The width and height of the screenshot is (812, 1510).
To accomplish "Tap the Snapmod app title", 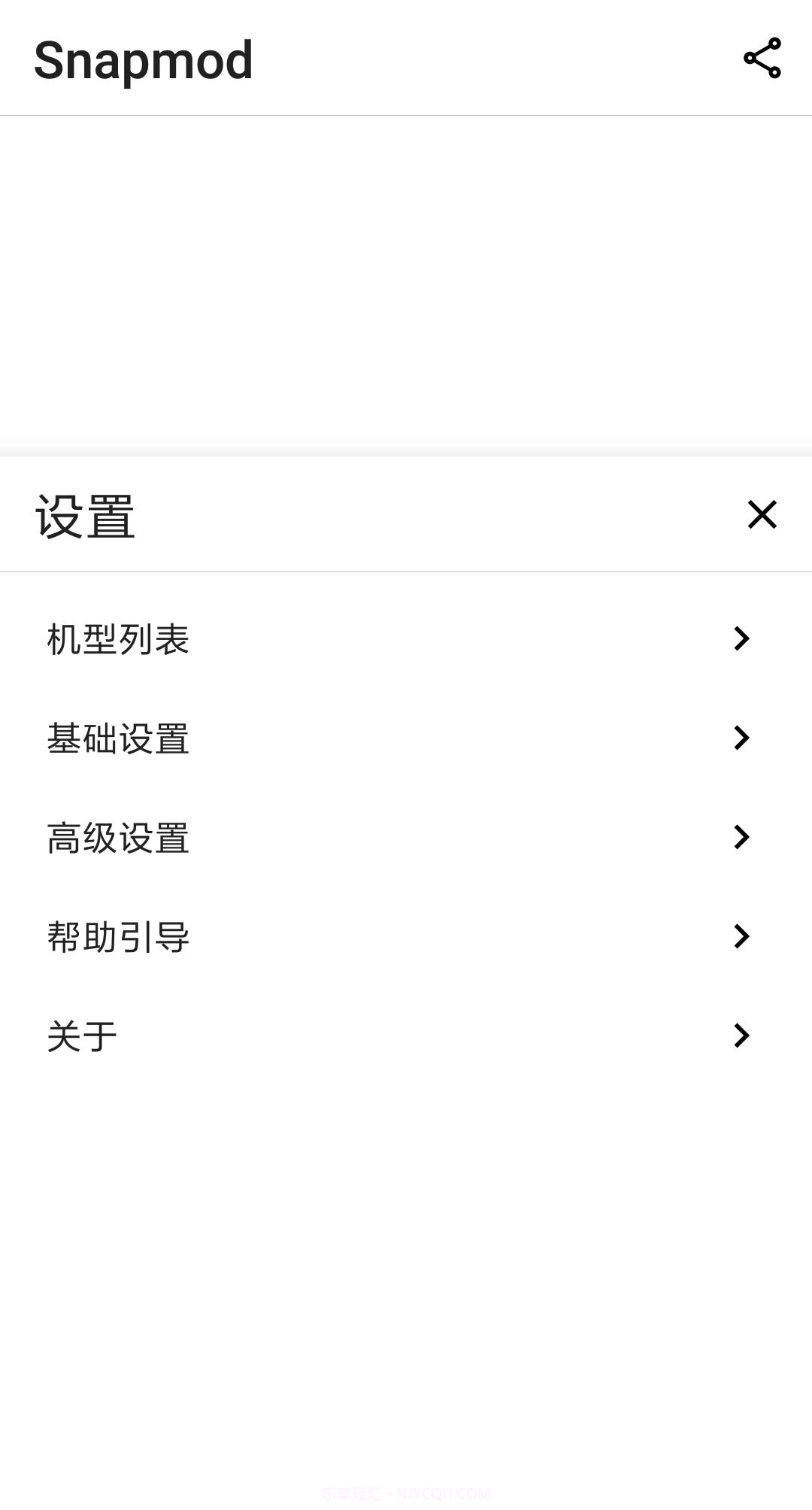I will coord(144,60).
